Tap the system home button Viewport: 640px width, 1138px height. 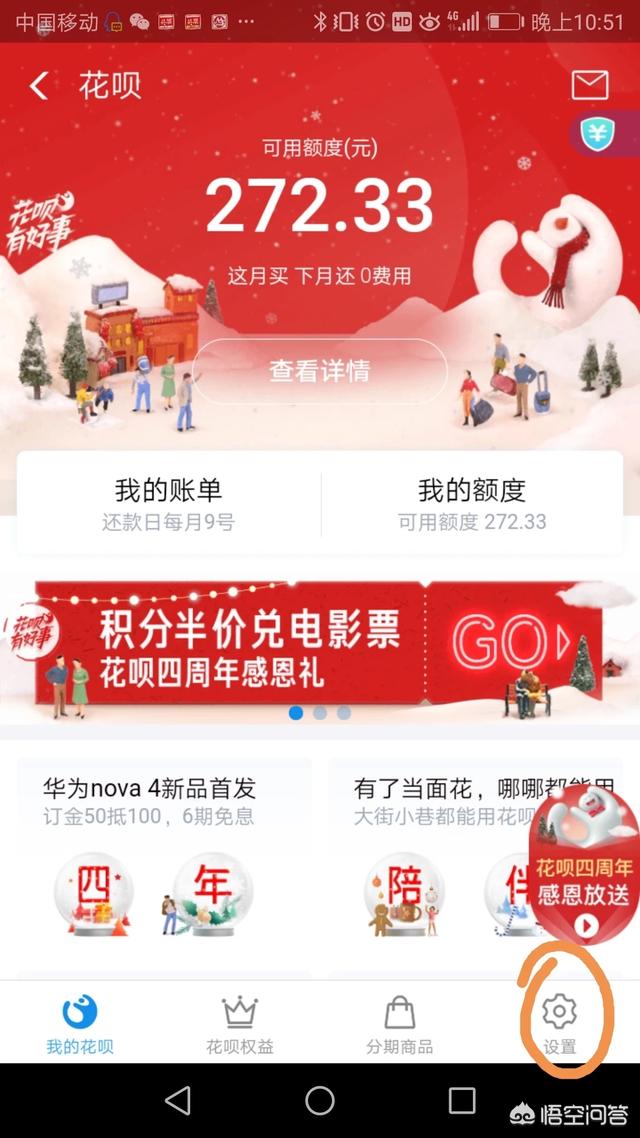click(320, 1101)
